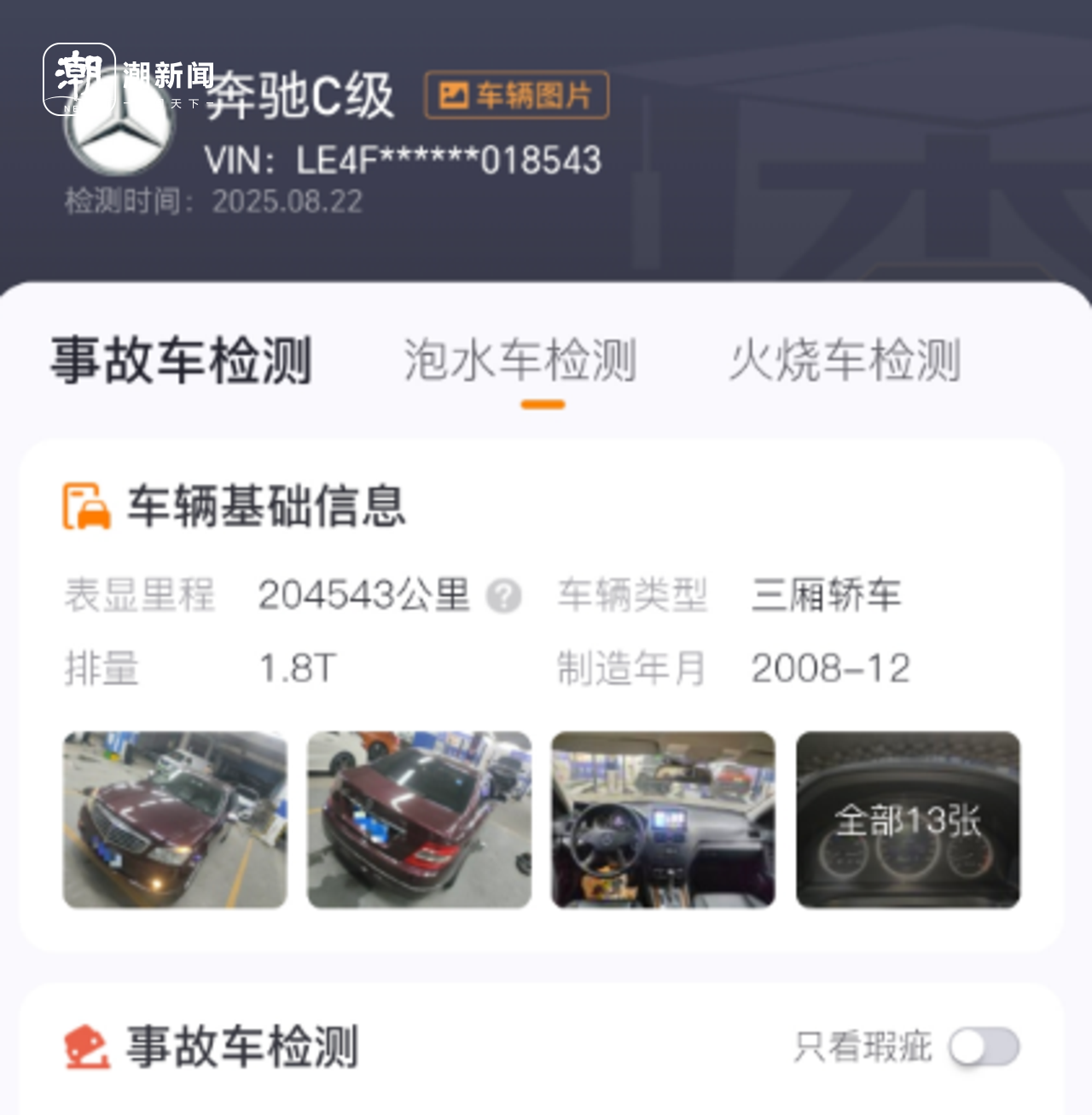Open the front view car photo

pyautogui.click(x=175, y=819)
